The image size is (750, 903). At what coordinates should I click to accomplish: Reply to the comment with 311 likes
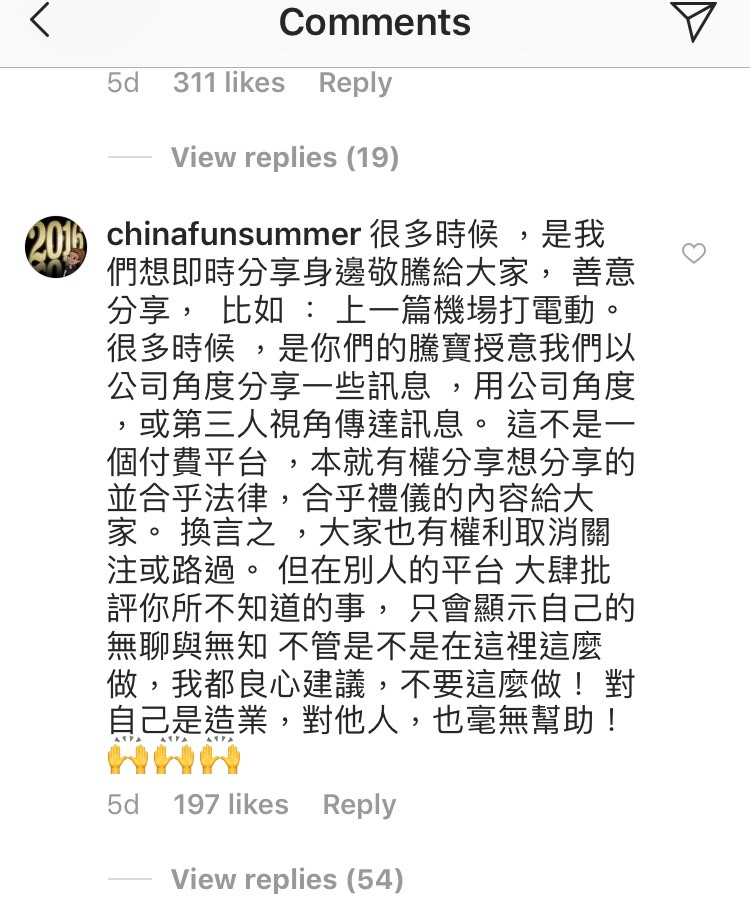coord(356,83)
